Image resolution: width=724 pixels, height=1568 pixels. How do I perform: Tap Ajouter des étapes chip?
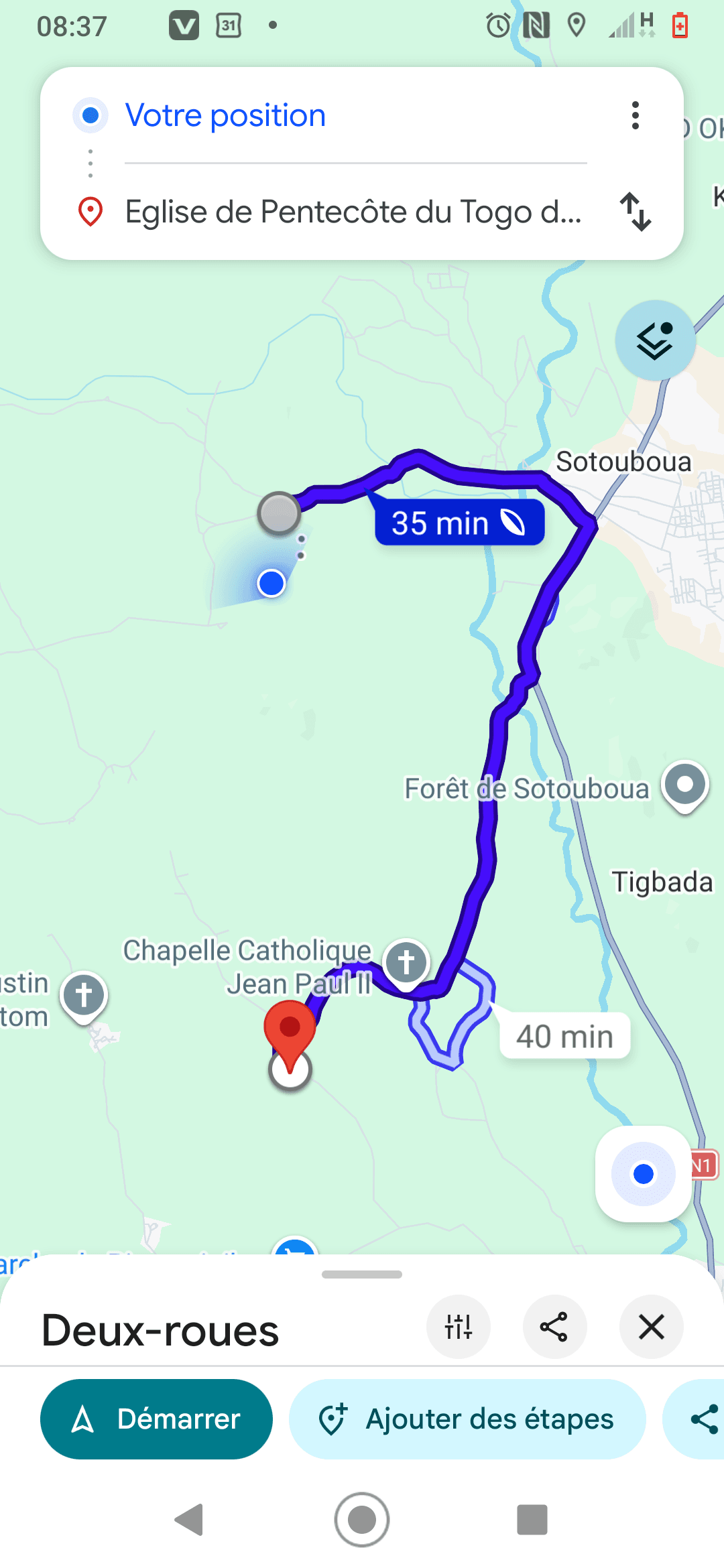click(467, 1419)
